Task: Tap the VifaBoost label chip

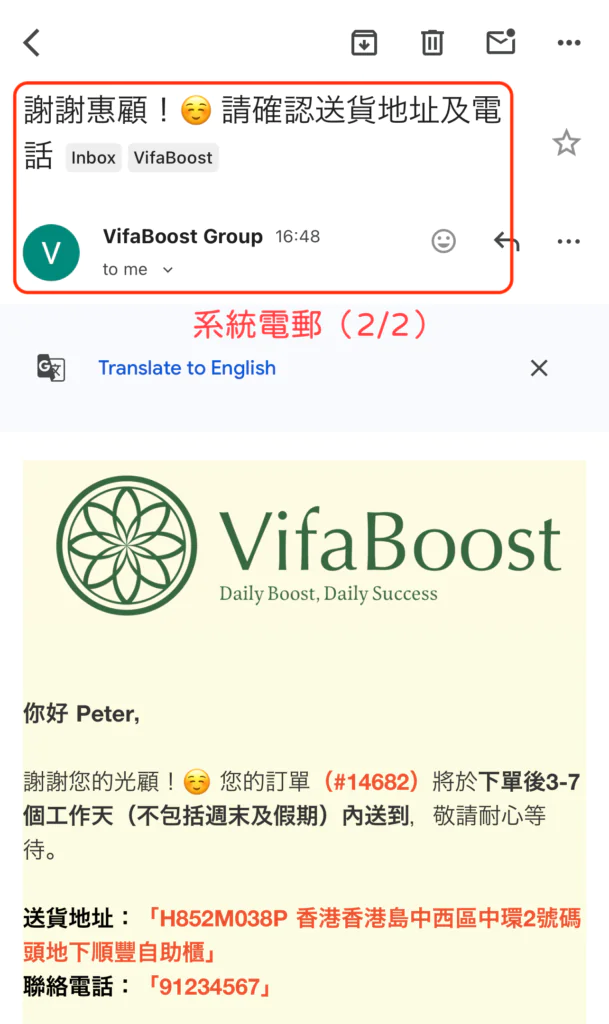Action: pos(173,158)
